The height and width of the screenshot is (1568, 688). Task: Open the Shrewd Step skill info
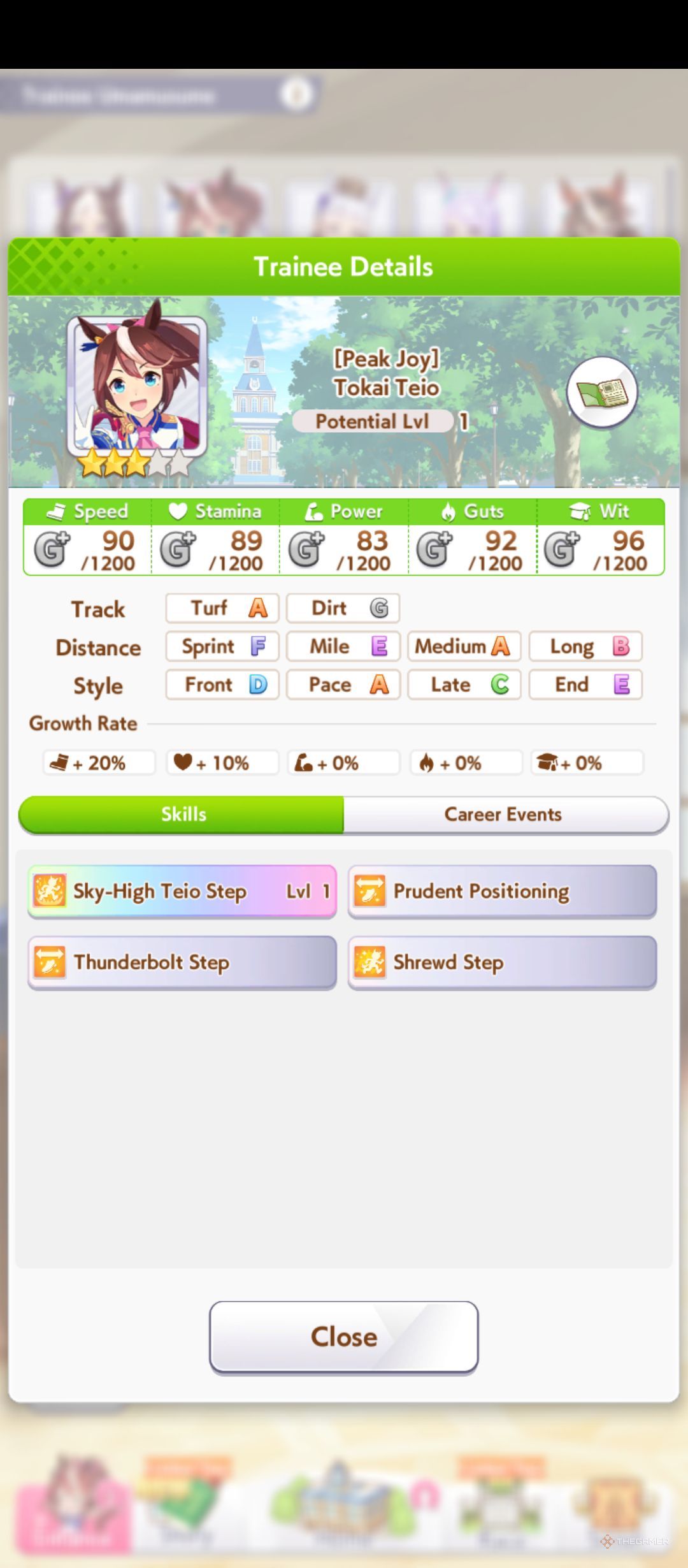click(502, 962)
